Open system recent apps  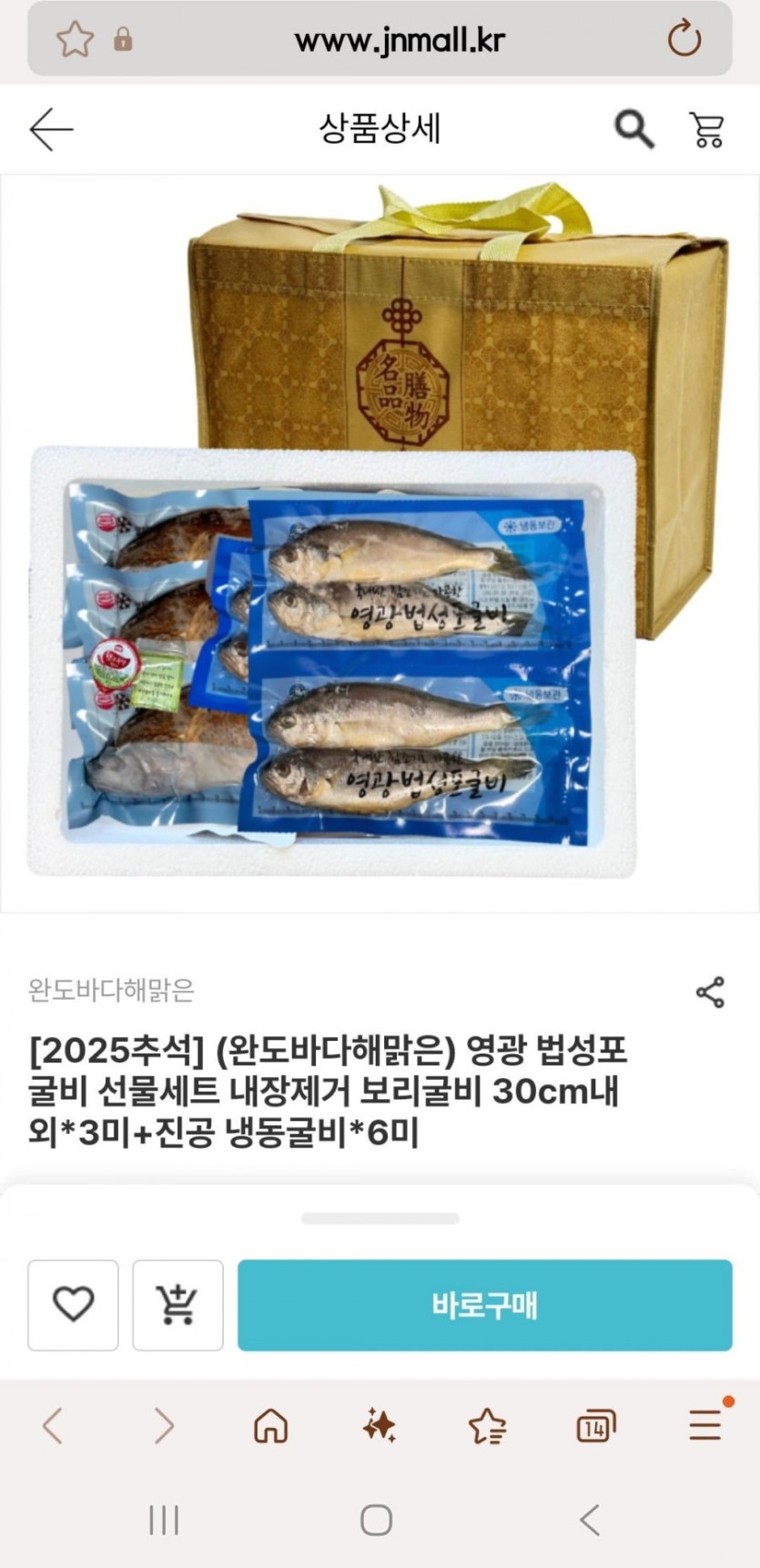tap(164, 1520)
